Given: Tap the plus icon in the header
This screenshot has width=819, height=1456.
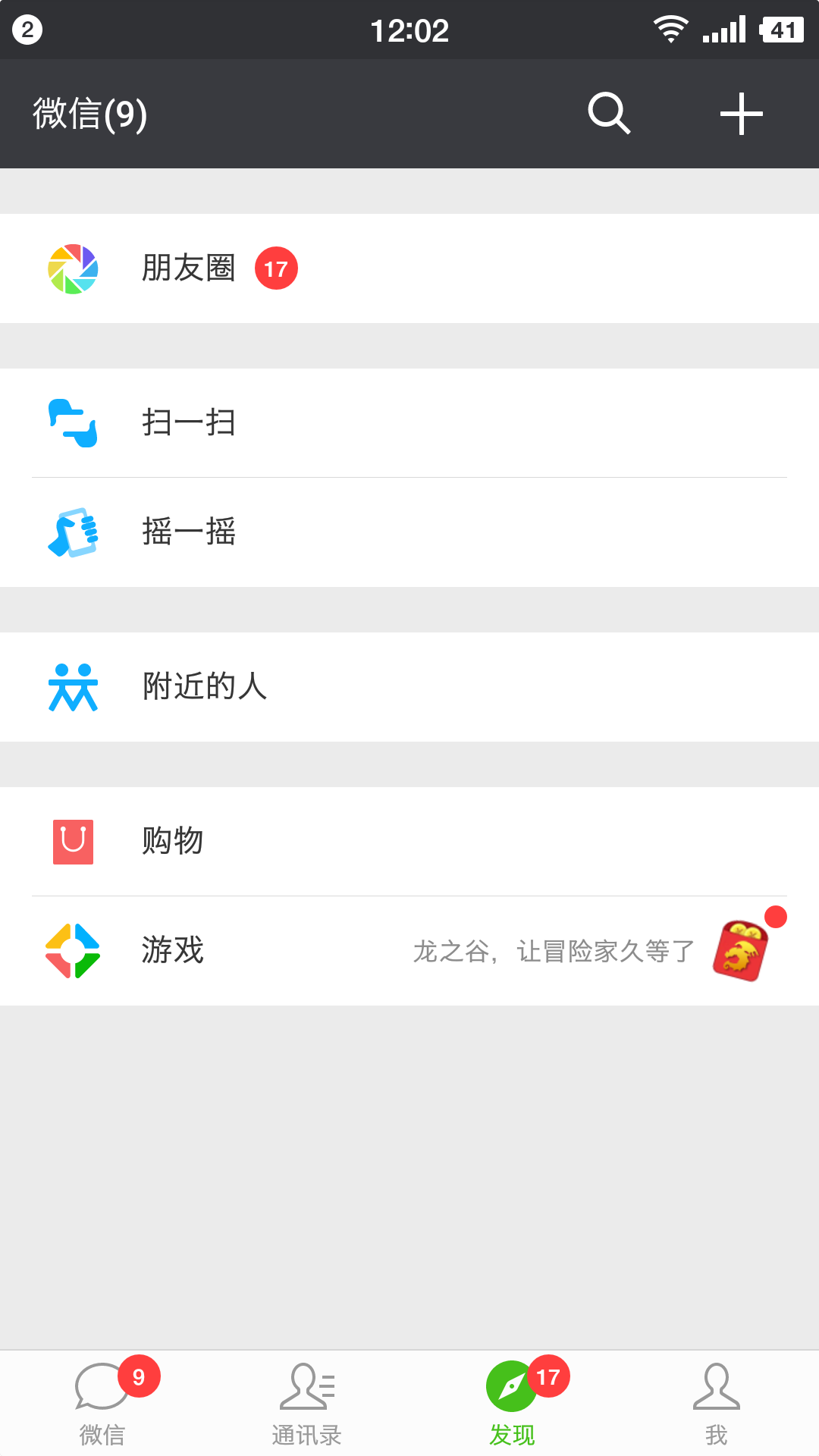Looking at the screenshot, I should 741,114.
